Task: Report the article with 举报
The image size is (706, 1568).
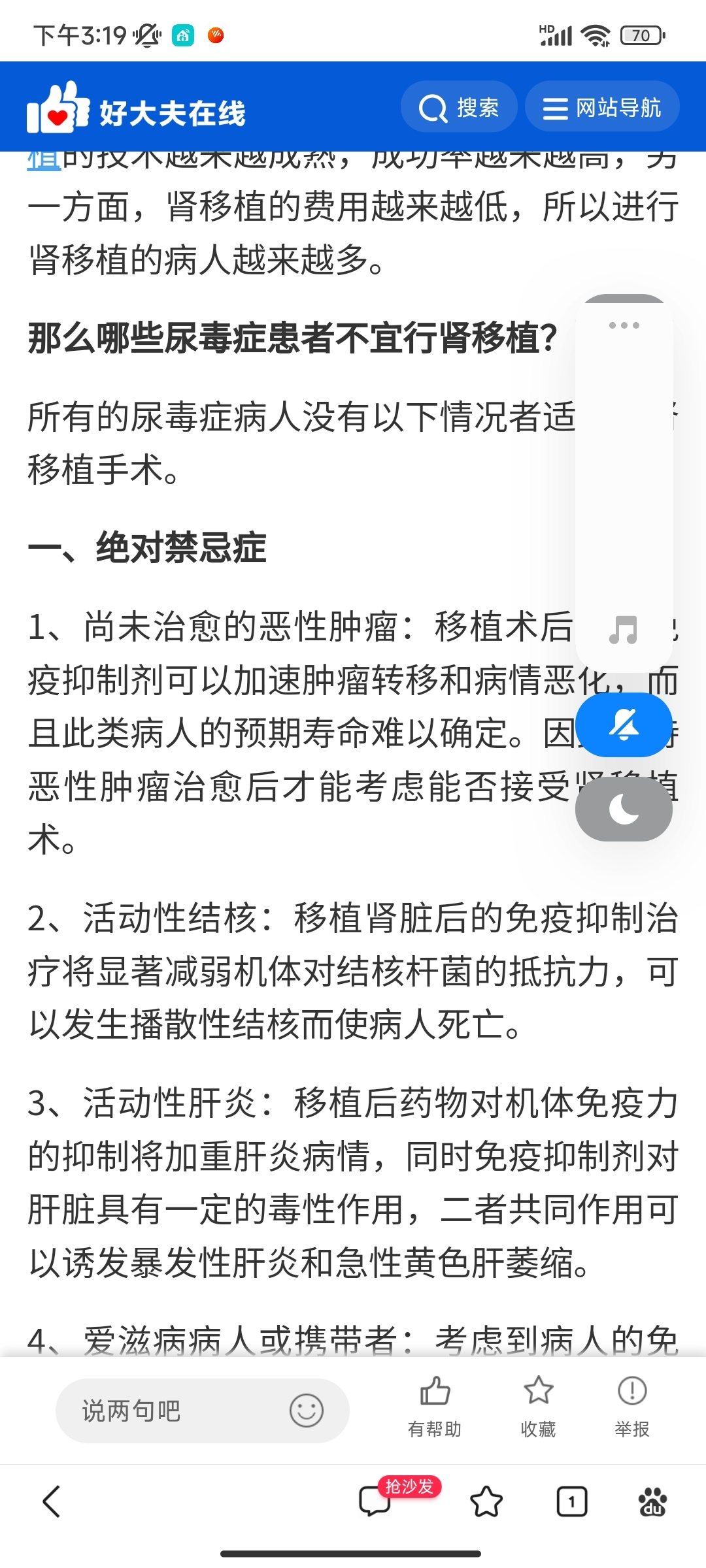Action: [x=631, y=1406]
